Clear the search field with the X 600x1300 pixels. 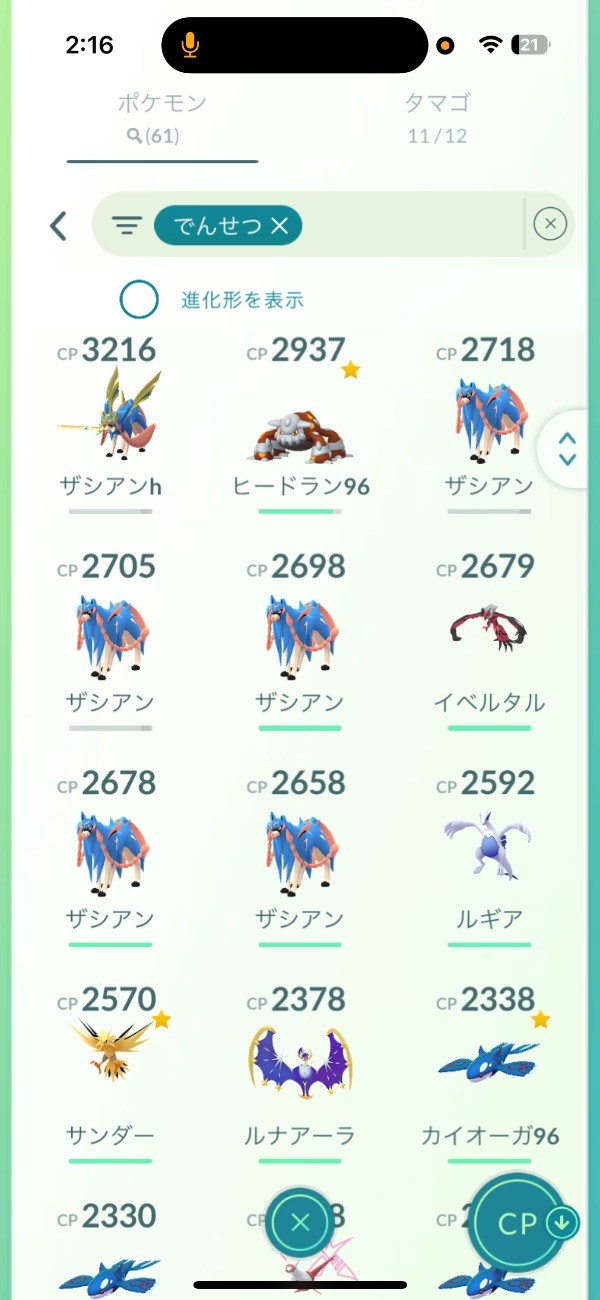point(550,225)
